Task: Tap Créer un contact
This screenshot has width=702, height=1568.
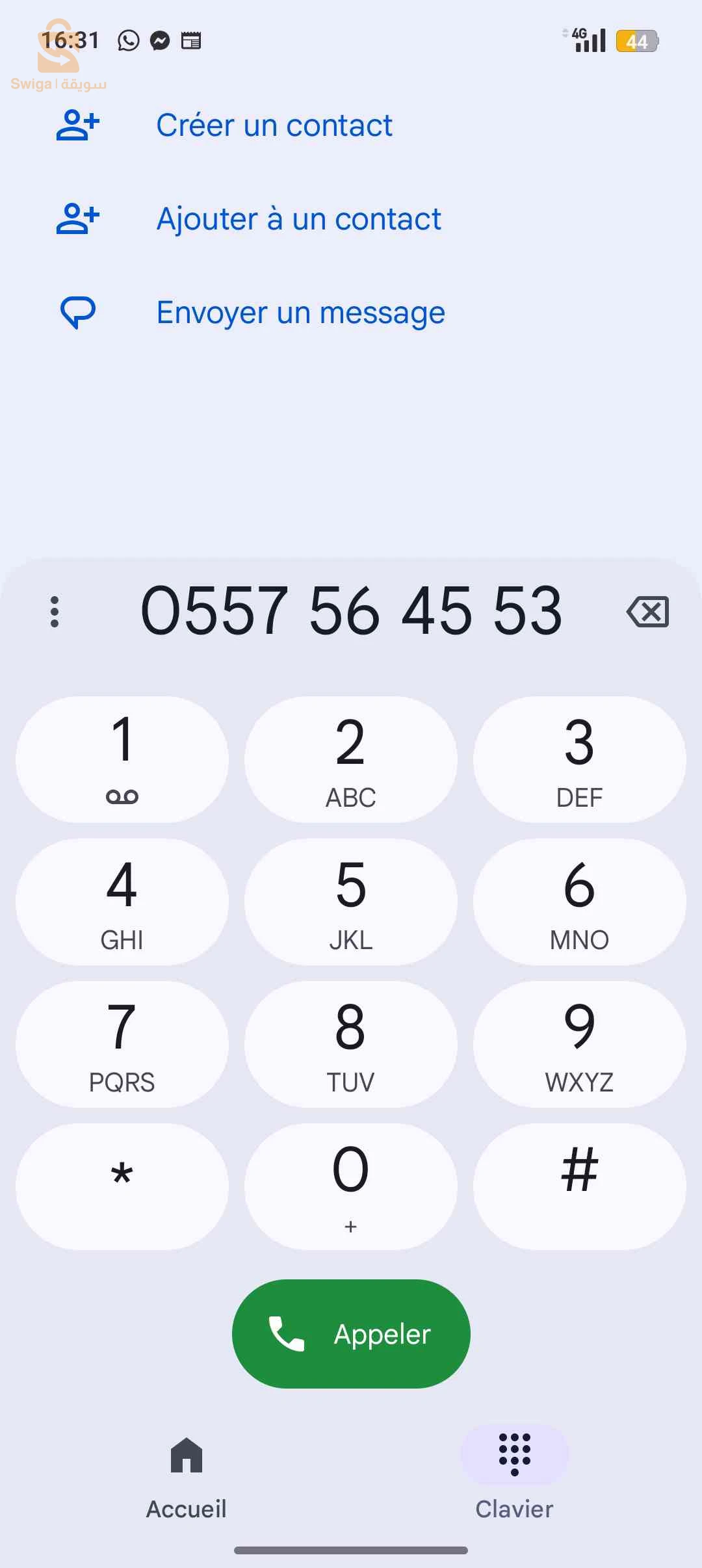Action: tap(274, 125)
